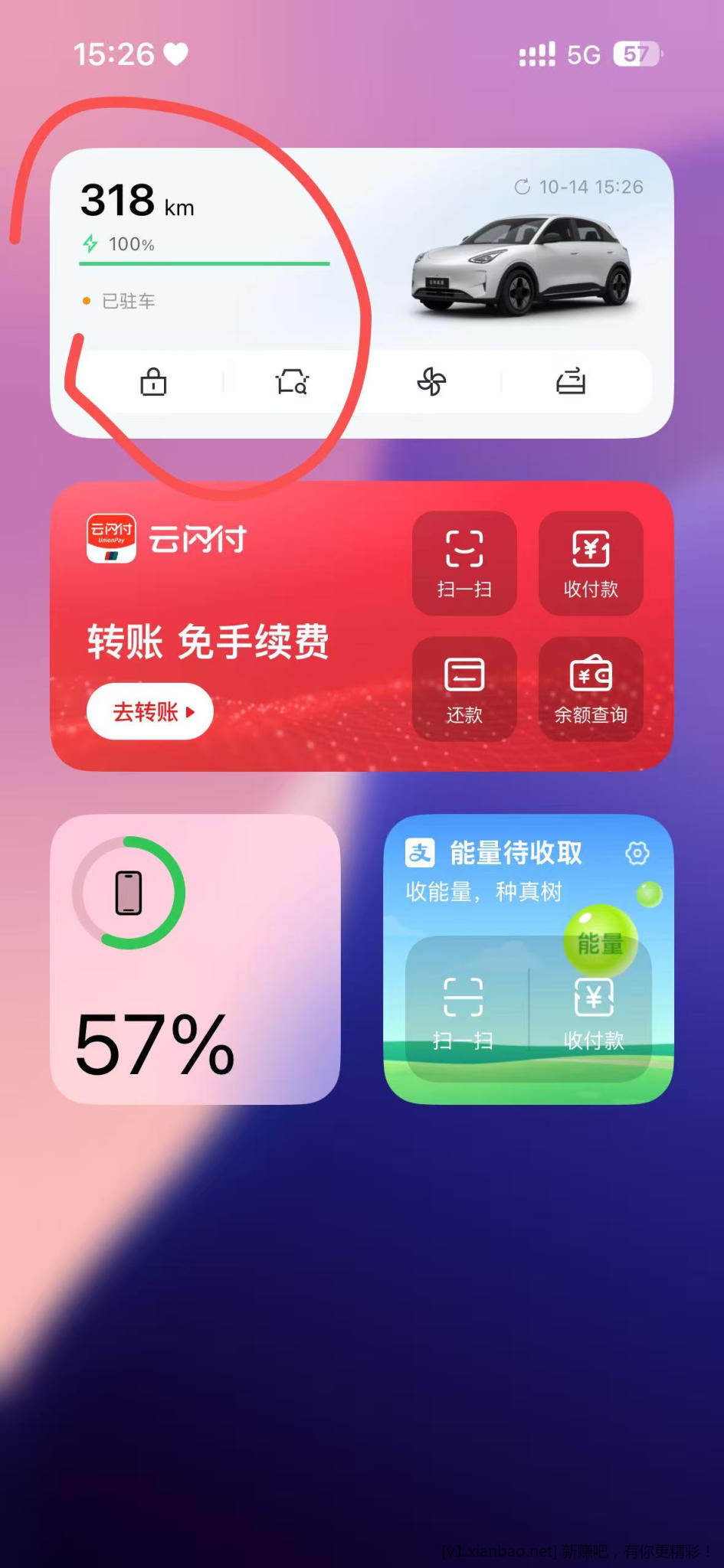The image size is (724, 1568).
Task: Open 收付款 in the 云闪付 widget
Action: [591, 563]
